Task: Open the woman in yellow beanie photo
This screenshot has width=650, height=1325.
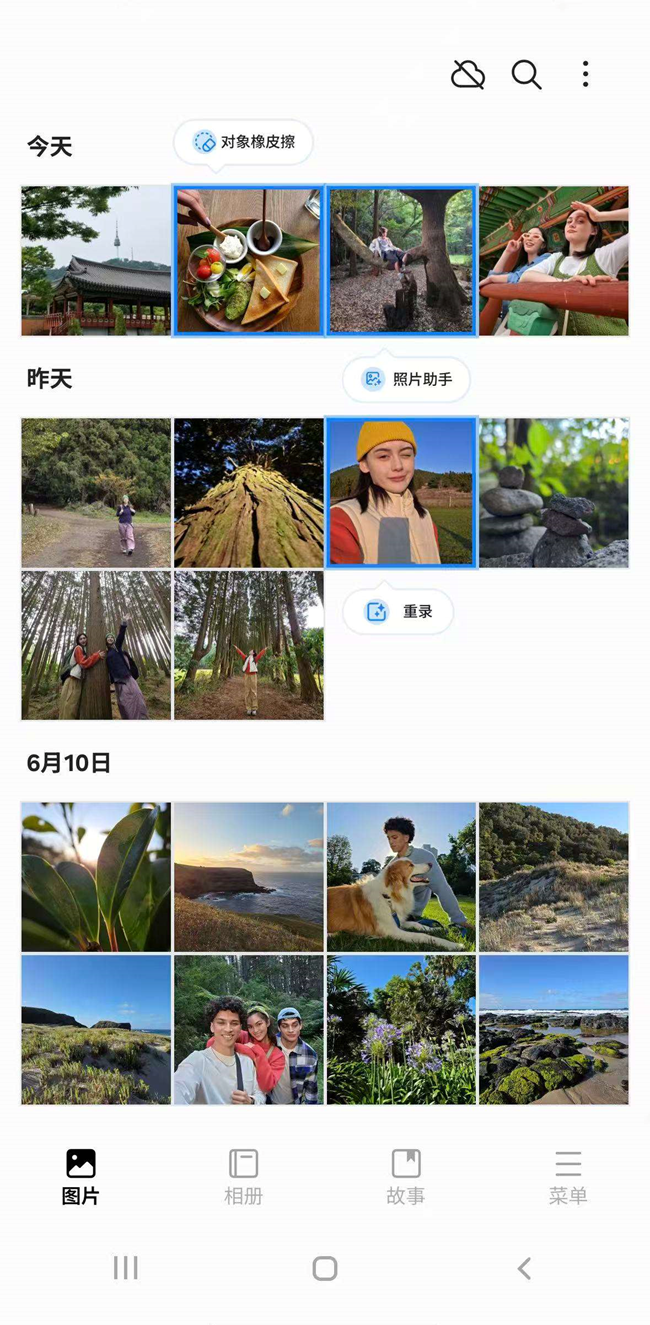Action: pos(401,493)
